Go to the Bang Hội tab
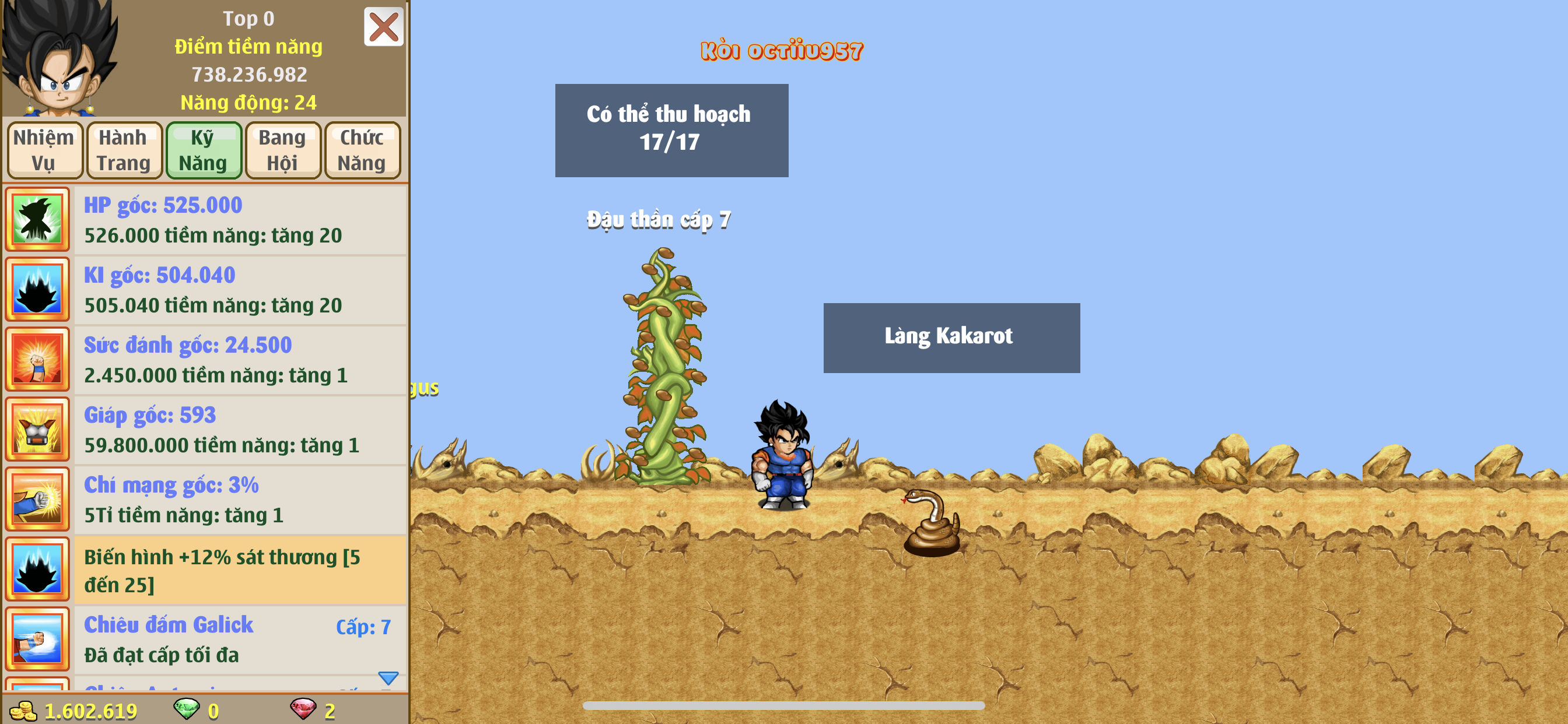Image resolution: width=1568 pixels, height=724 pixels. pyautogui.click(x=282, y=150)
